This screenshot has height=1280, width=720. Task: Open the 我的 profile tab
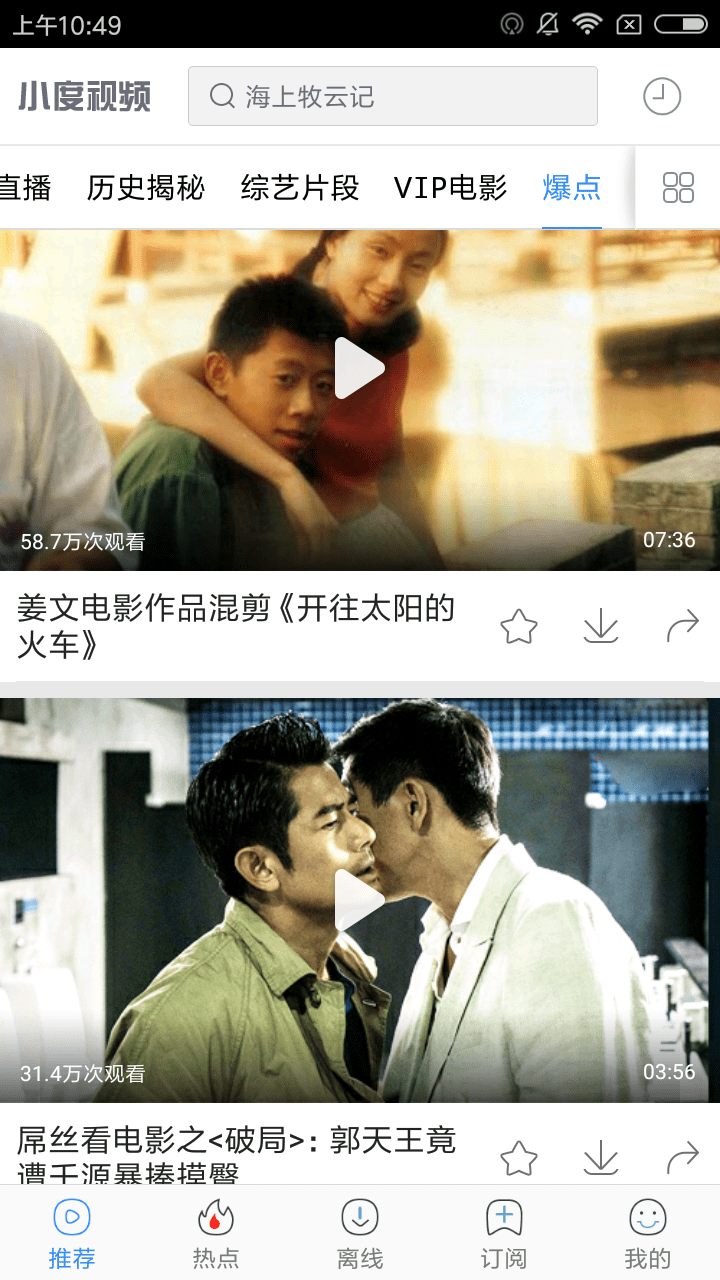(x=647, y=1234)
